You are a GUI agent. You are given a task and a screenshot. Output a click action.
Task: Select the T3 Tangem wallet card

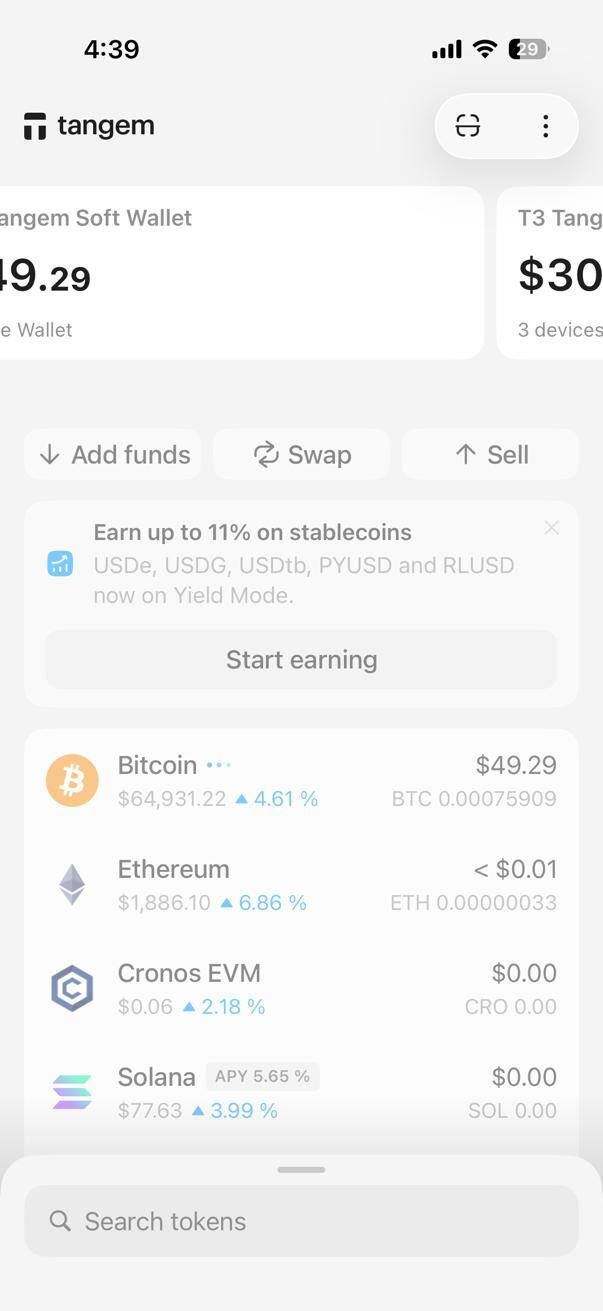pyautogui.click(x=550, y=272)
